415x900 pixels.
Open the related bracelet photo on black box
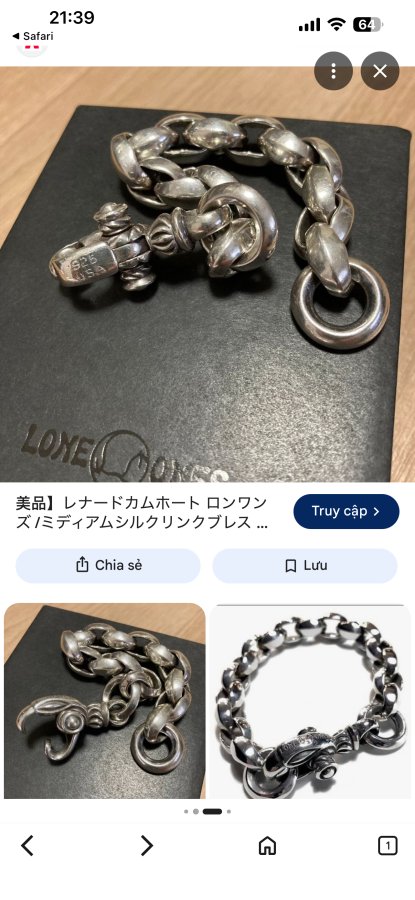(x=104, y=700)
